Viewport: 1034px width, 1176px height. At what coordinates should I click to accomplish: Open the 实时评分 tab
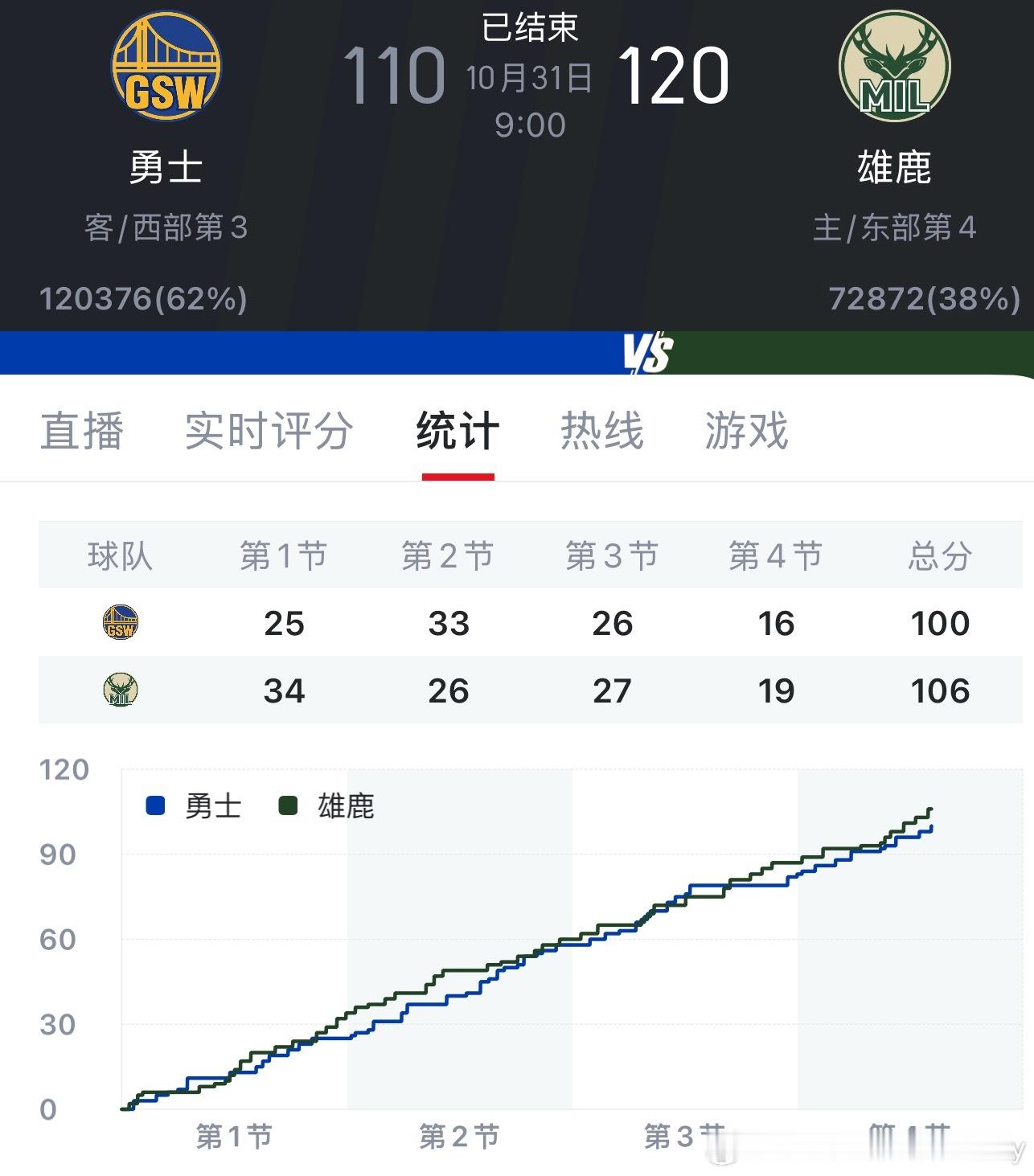tap(267, 432)
